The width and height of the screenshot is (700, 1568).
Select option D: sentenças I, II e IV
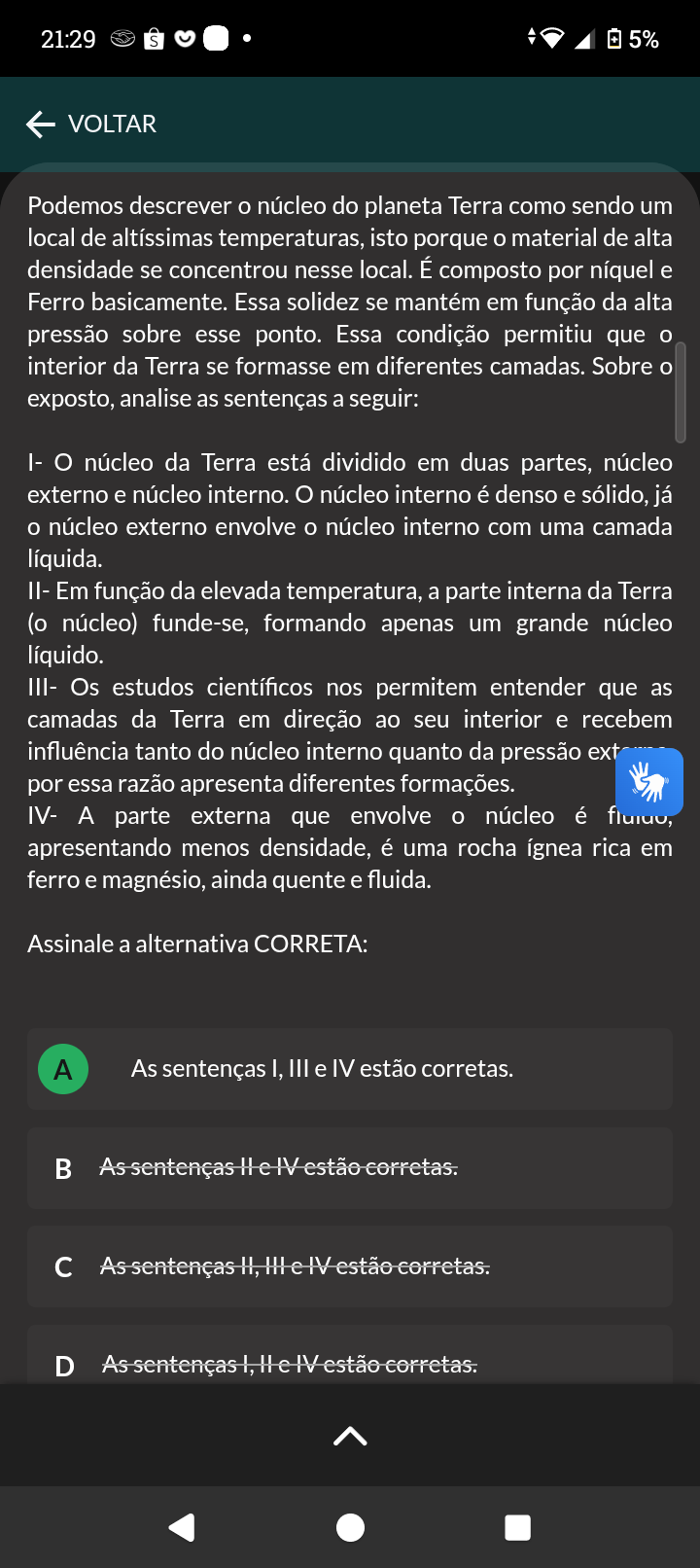tap(350, 1355)
